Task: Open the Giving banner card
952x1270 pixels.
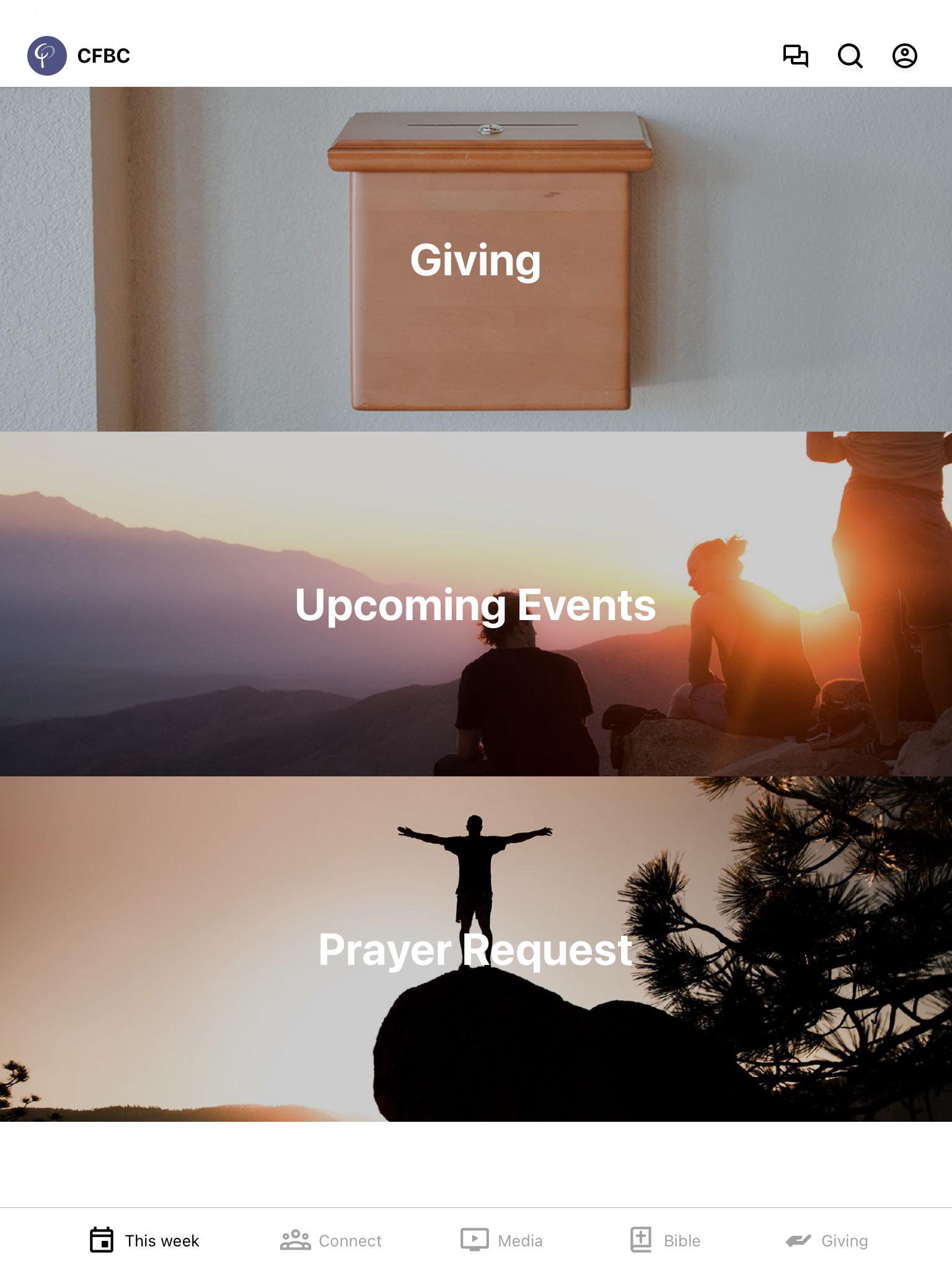Action: point(476,259)
